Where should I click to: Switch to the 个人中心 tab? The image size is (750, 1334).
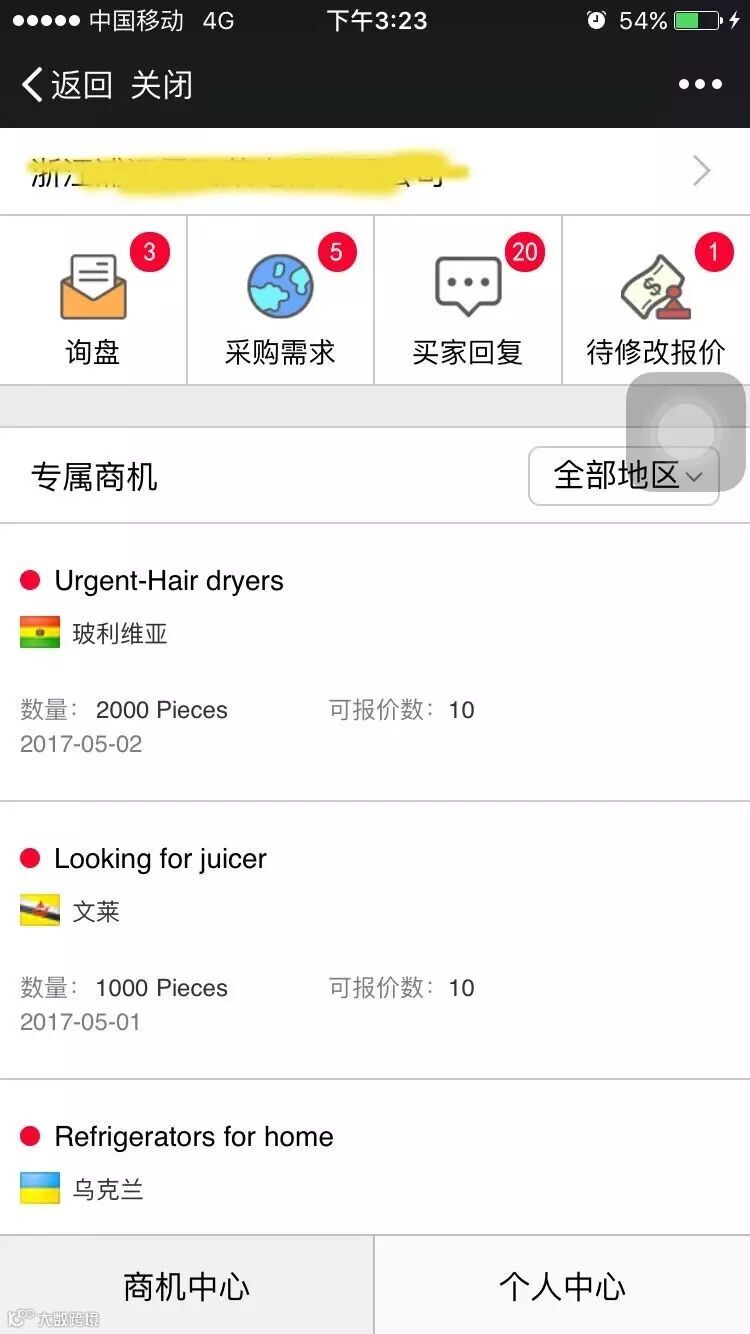pyautogui.click(x=562, y=1286)
